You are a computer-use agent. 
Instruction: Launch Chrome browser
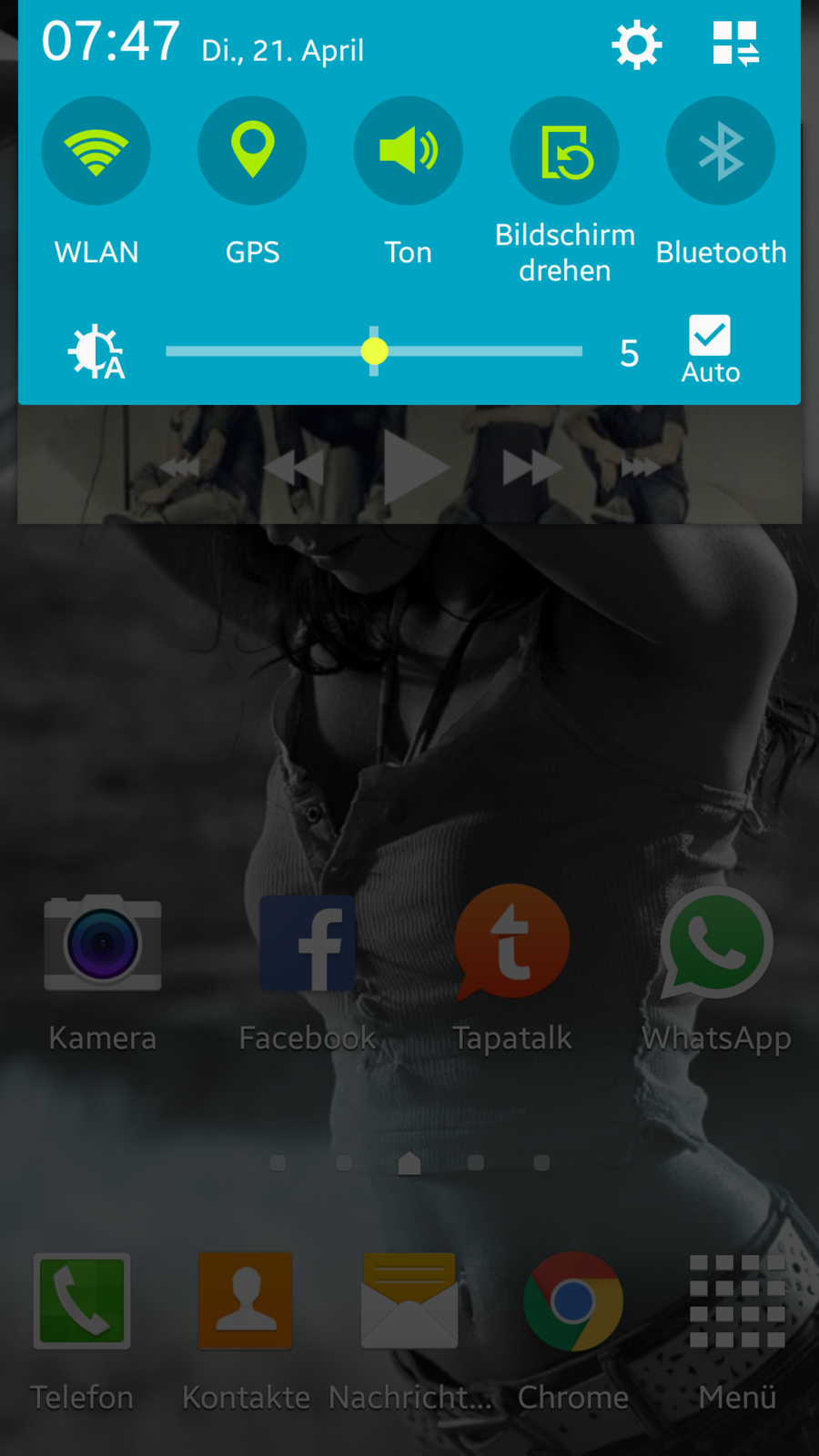coord(573,1301)
